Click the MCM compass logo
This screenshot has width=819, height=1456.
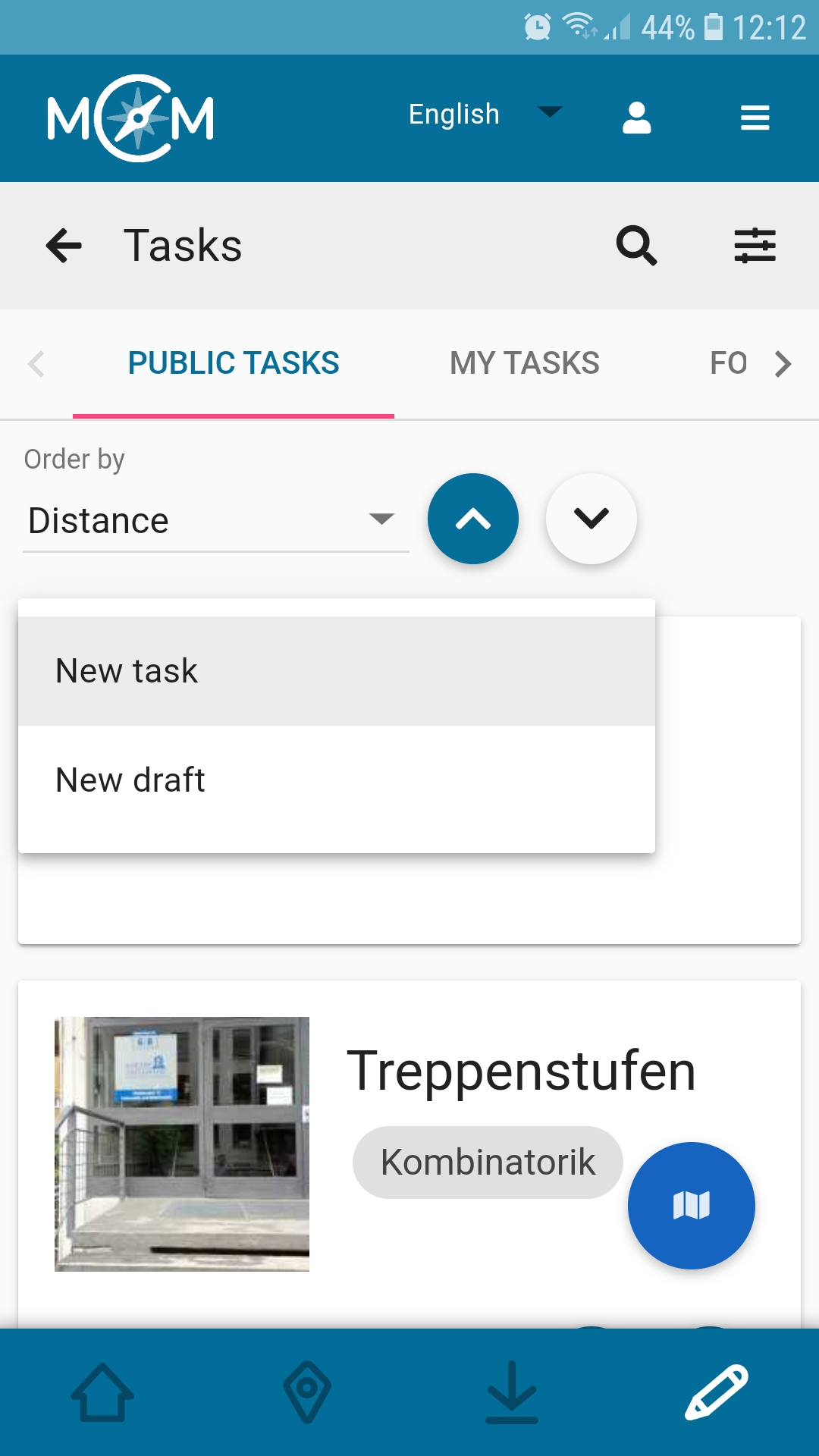(130, 118)
